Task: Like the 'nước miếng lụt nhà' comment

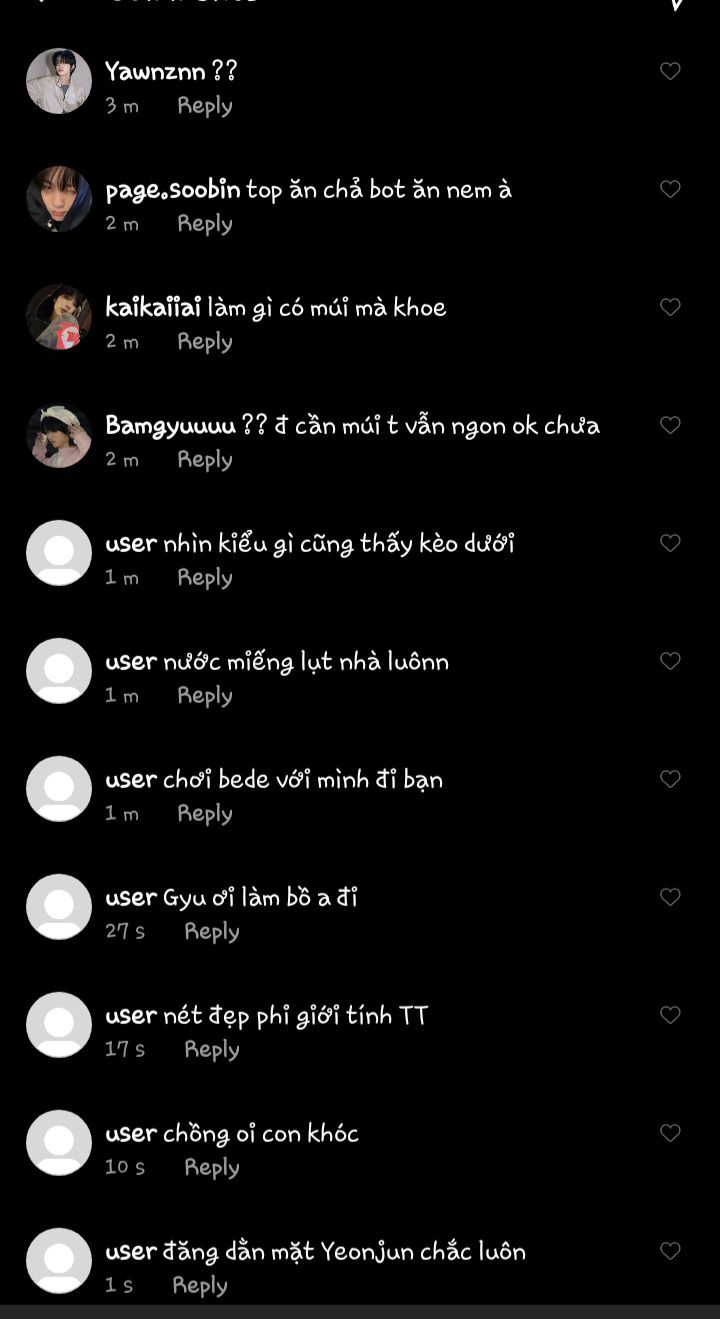Action: click(x=670, y=661)
